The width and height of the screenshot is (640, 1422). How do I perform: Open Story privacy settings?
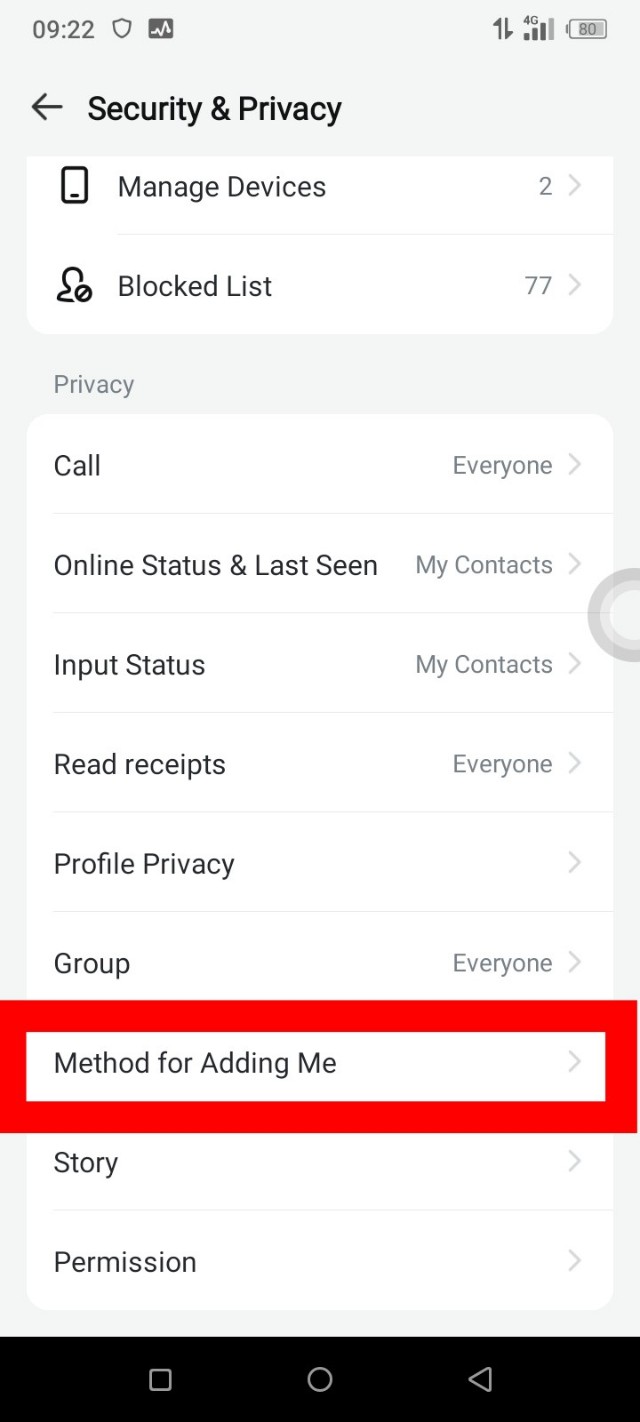320,1162
